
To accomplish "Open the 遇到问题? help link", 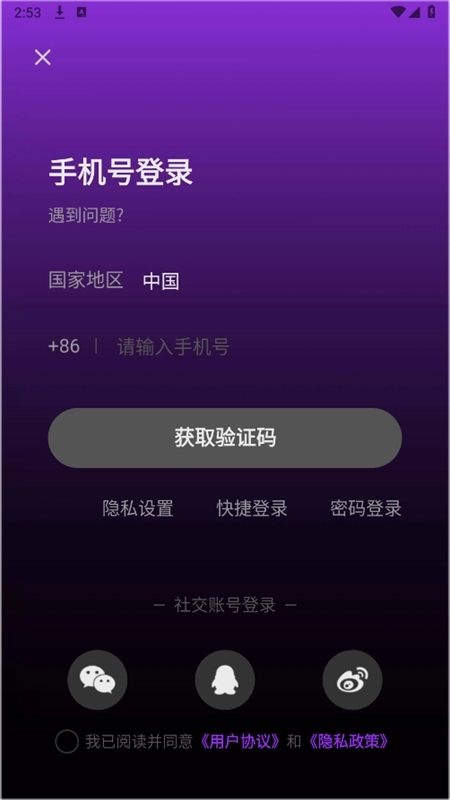I will (x=86, y=216).
